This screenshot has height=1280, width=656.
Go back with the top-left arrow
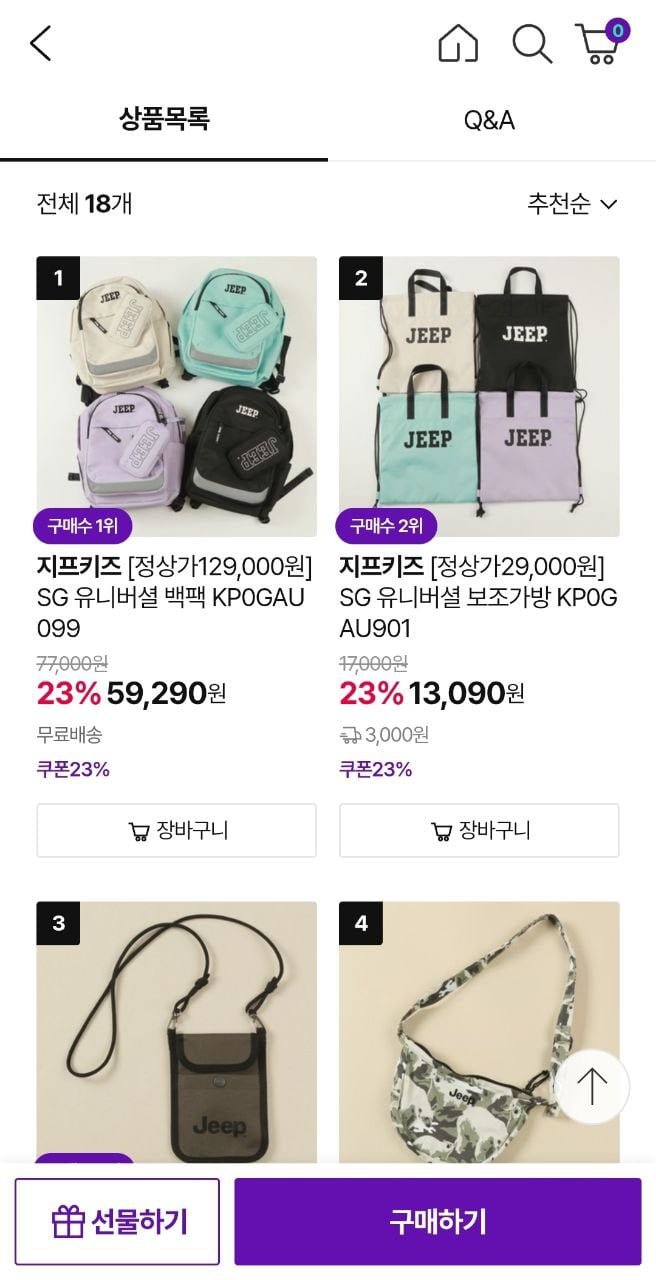[x=40, y=44]
